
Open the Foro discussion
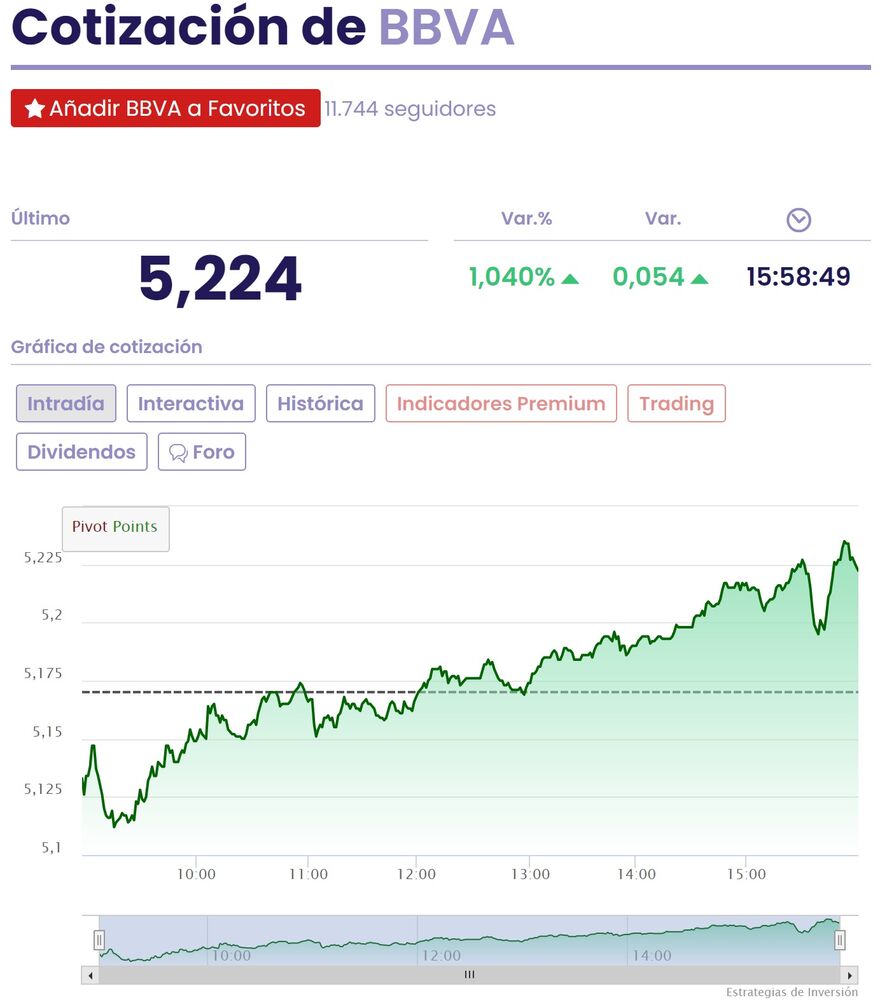[202, 452]
